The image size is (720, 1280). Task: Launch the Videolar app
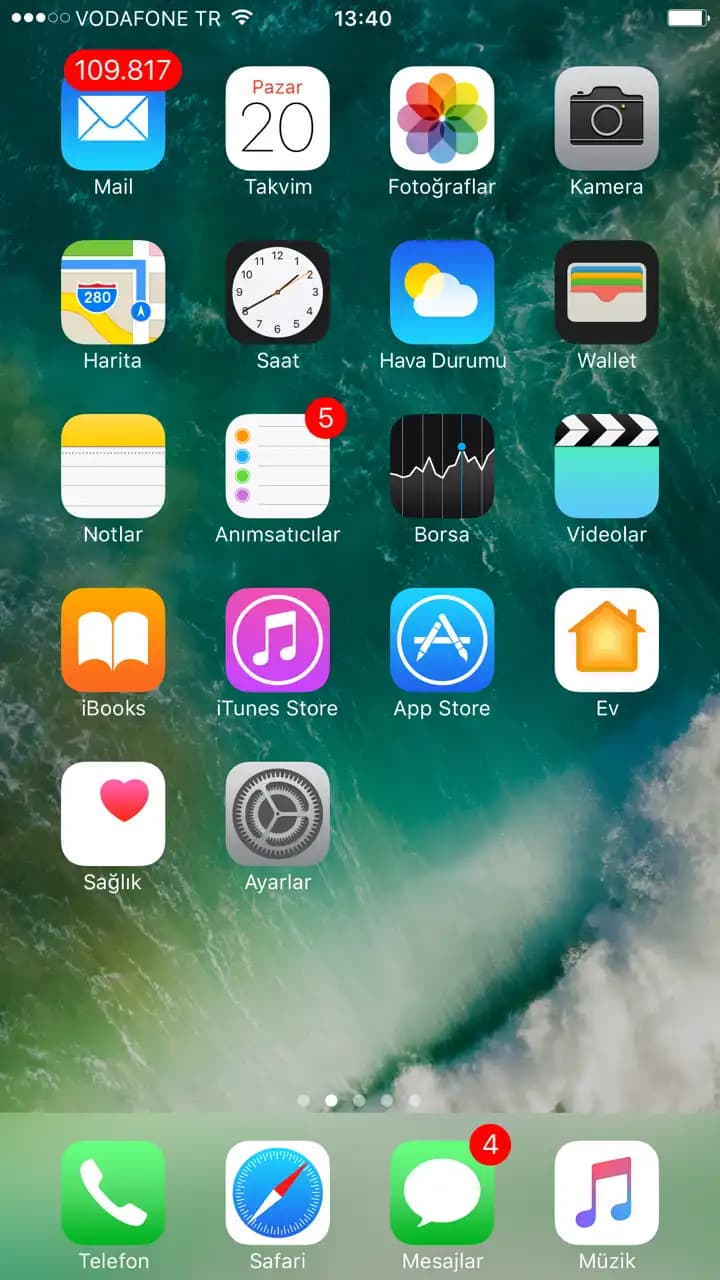tap(606, 467)
